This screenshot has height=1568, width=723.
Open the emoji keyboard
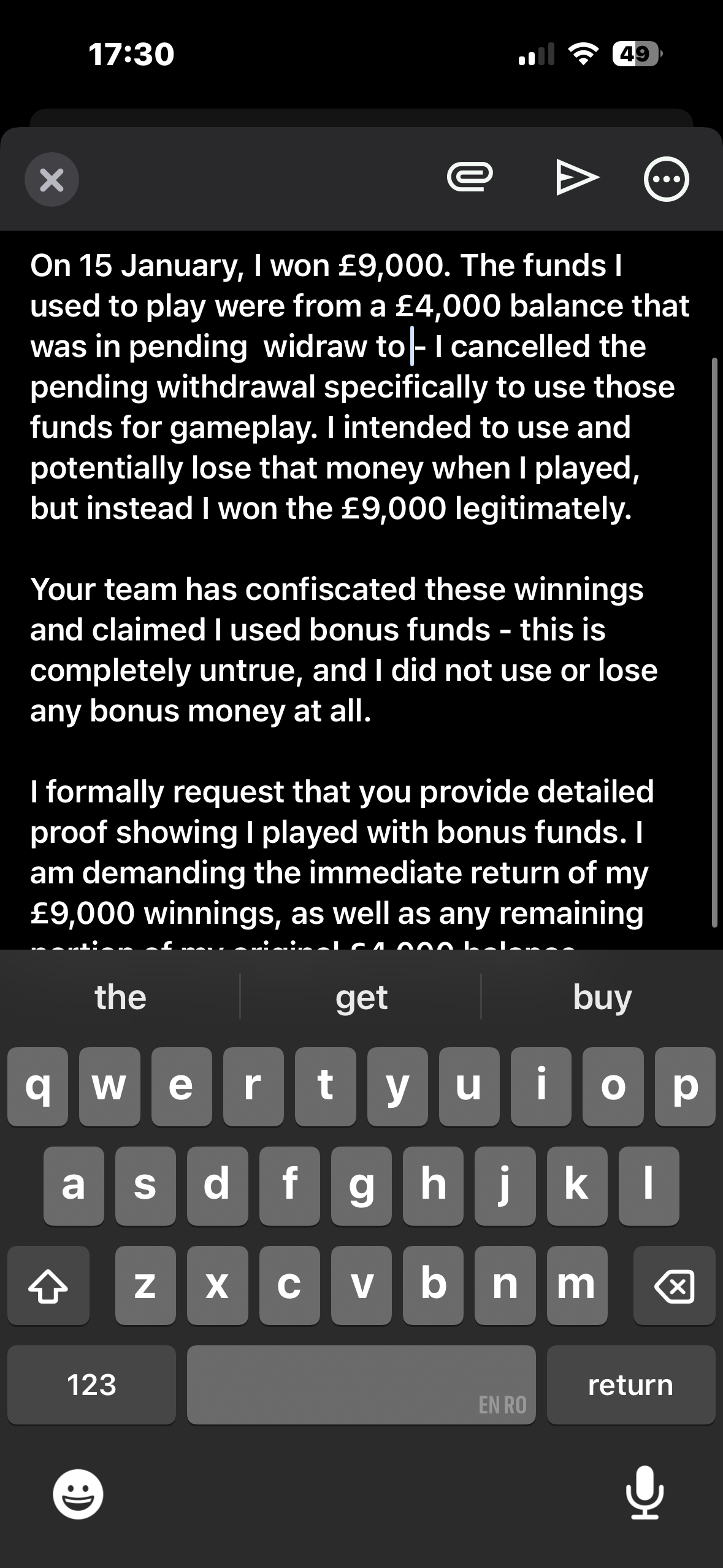[78, 1494]
